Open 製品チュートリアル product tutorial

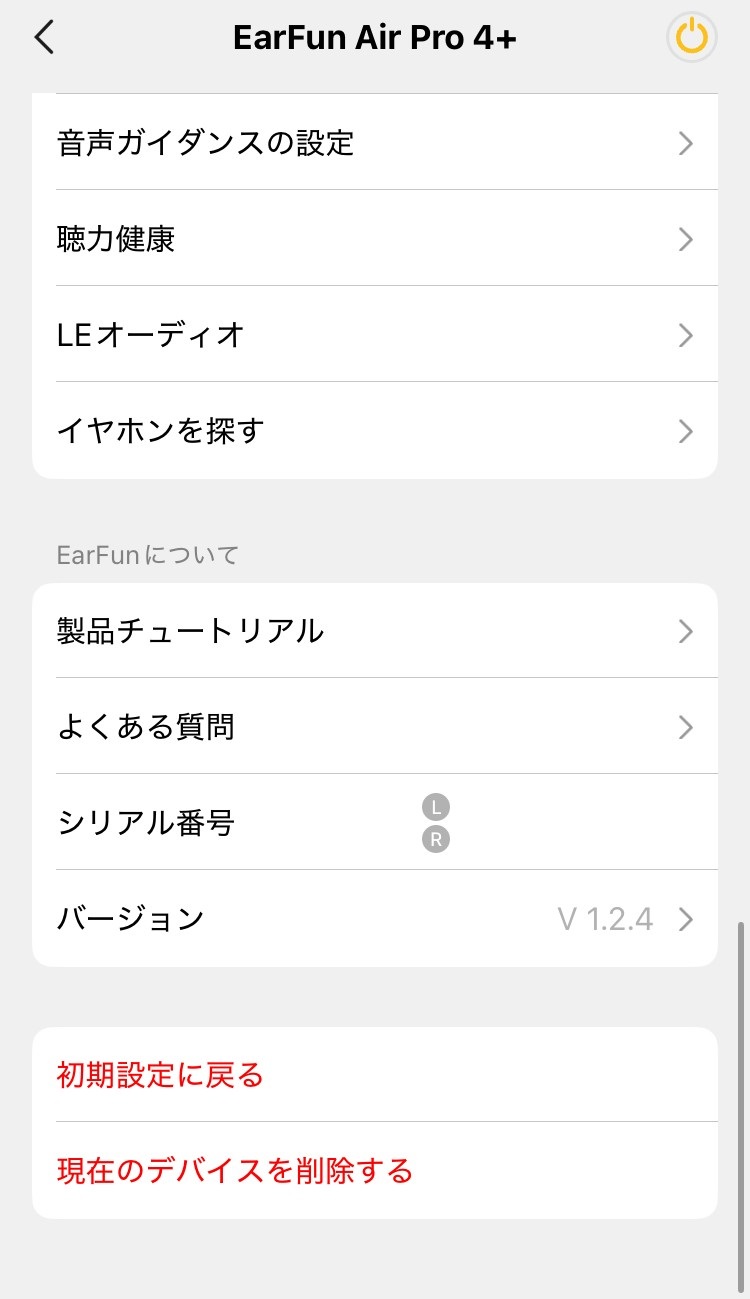pos(375,631)
